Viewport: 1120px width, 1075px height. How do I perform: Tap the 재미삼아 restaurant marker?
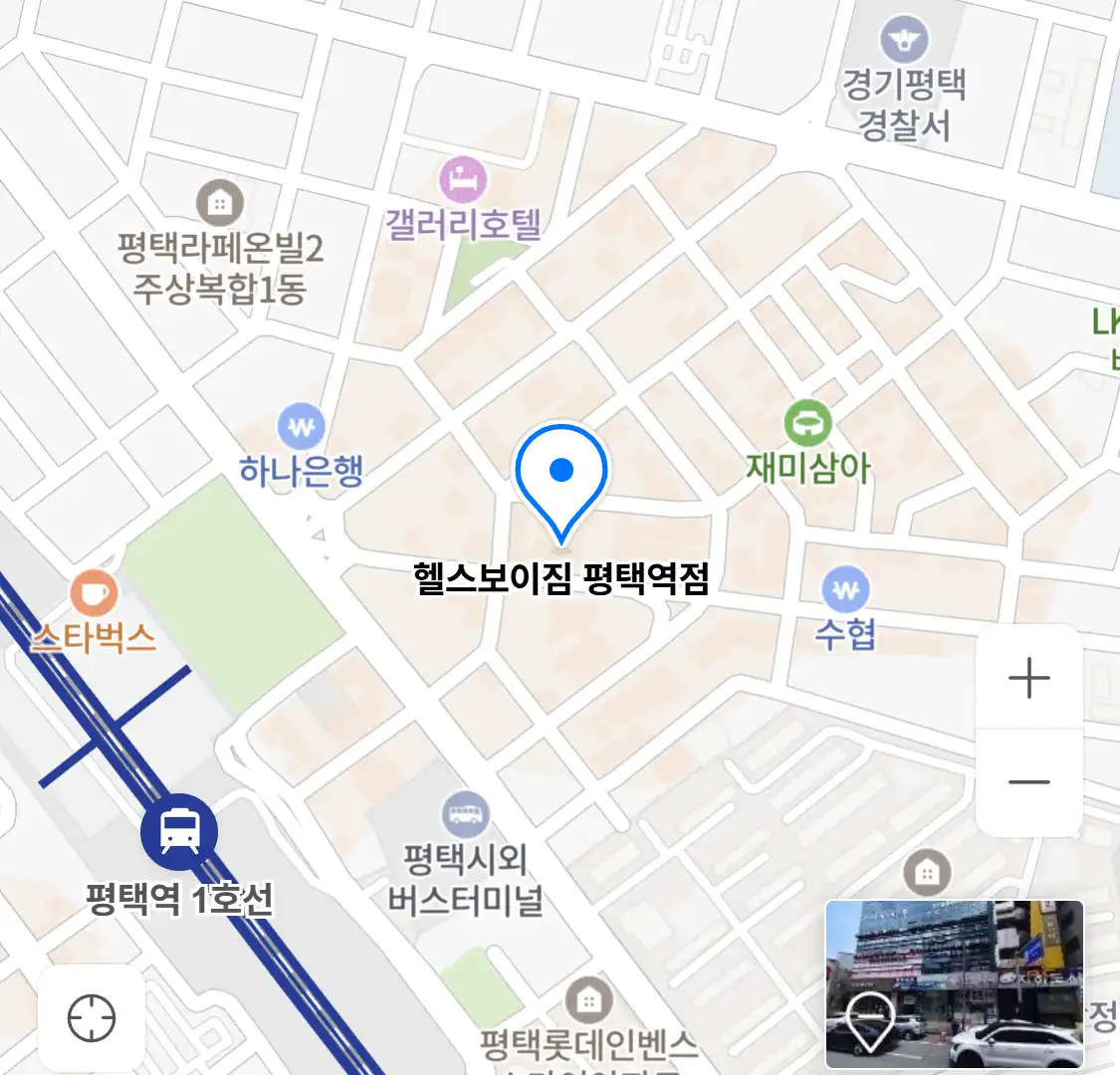(x=808, y=424)
